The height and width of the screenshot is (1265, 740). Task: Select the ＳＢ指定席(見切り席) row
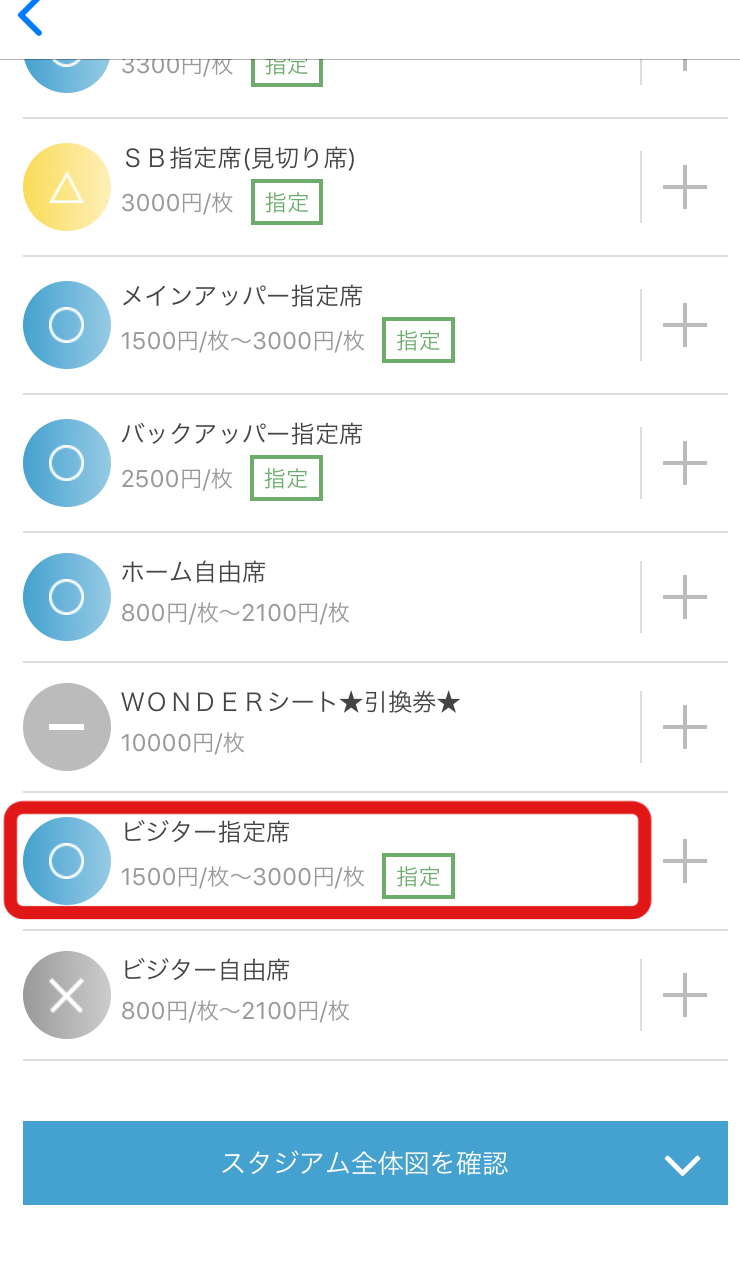[330, 187]
